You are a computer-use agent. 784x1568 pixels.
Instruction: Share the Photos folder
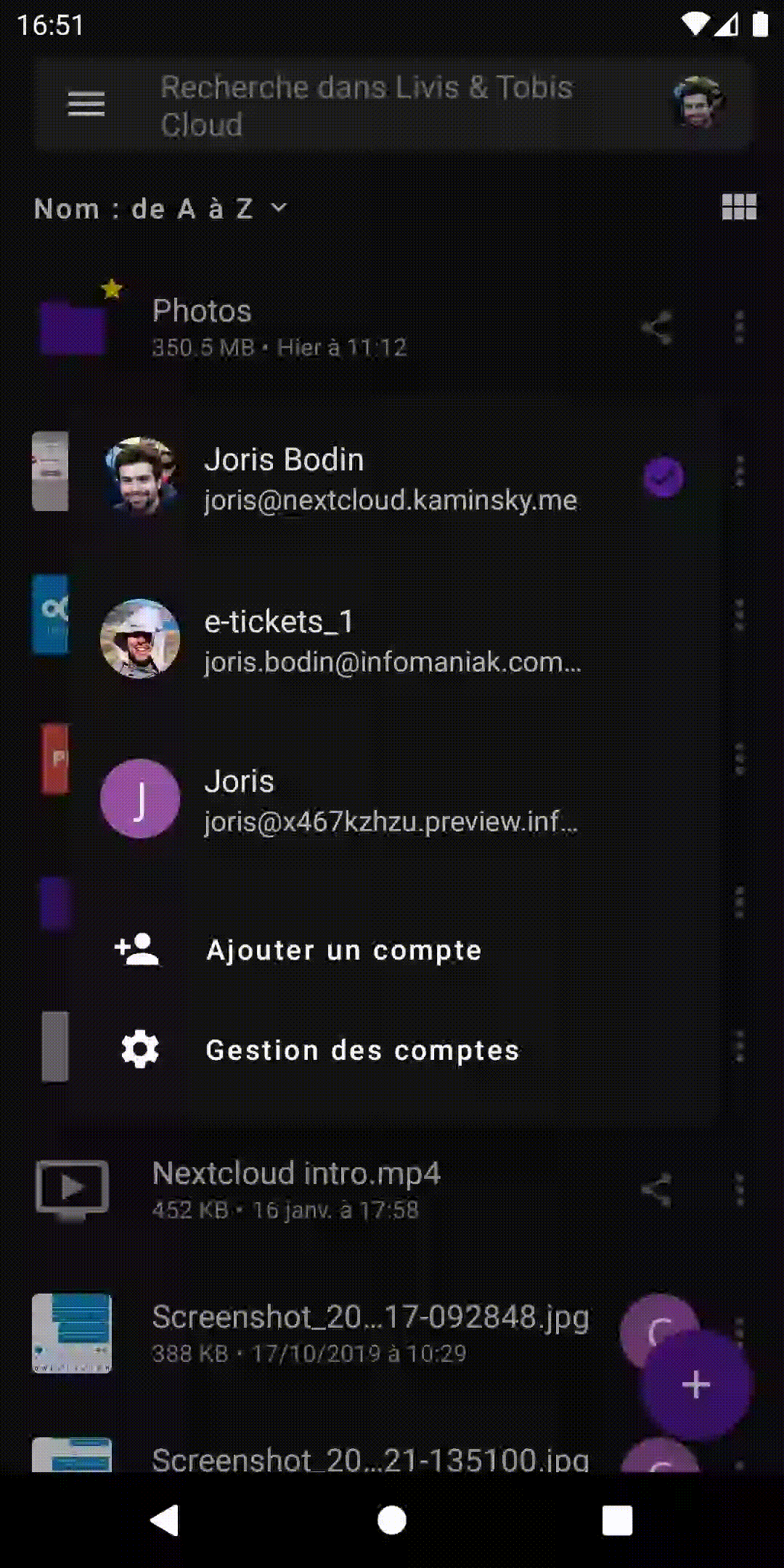click(x=657, y=328)
